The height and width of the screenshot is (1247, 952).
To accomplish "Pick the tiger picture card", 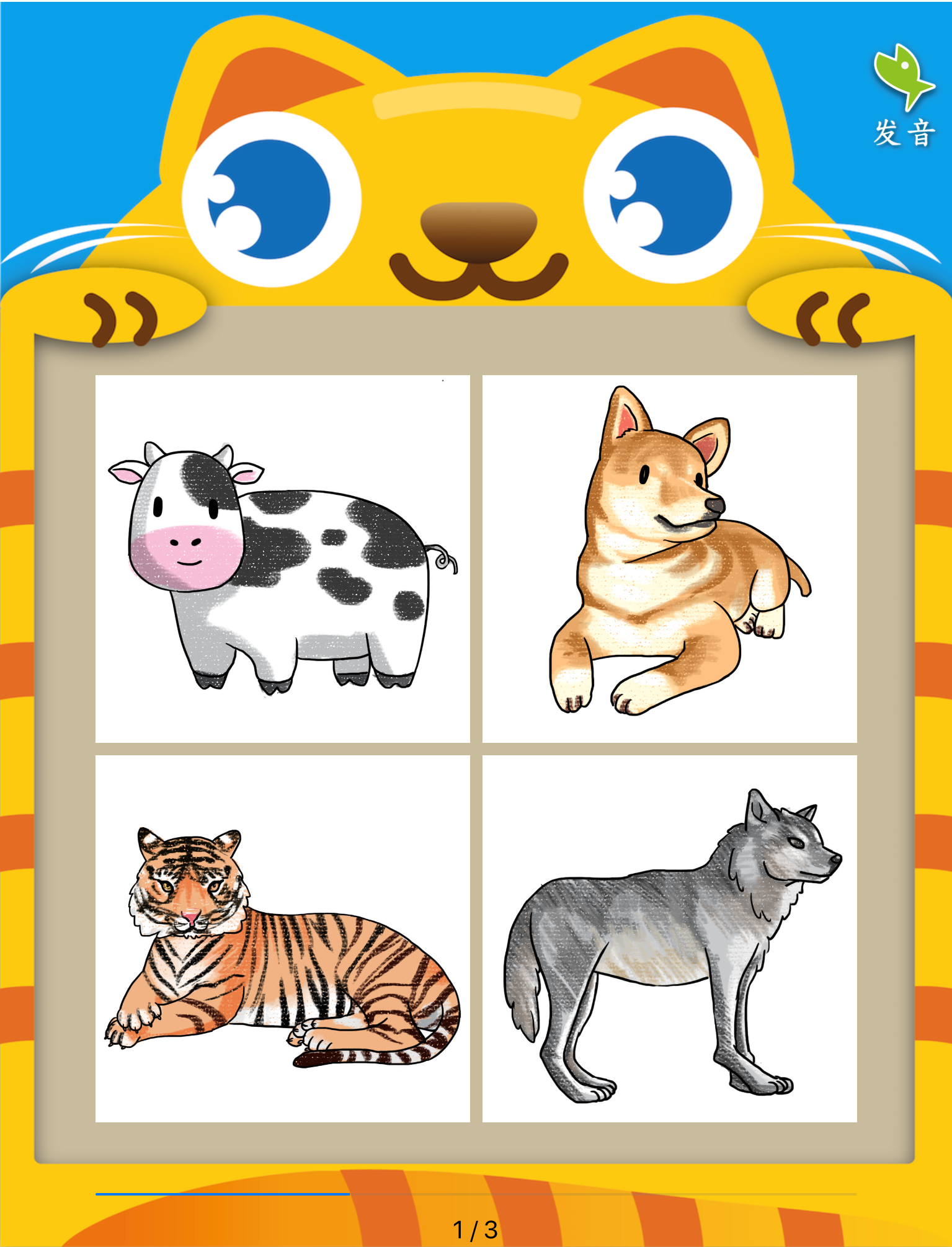I will pyautogui.click(x=282, y=938).
